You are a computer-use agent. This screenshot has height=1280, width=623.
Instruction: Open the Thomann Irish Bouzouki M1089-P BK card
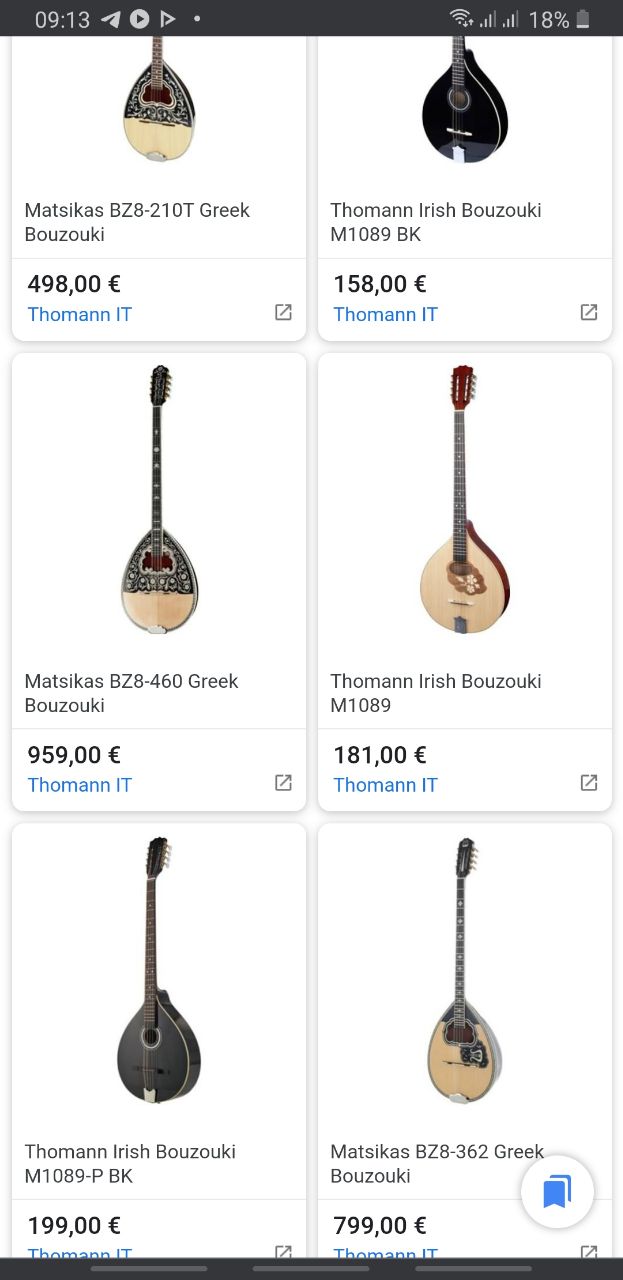coord(130,1163)
